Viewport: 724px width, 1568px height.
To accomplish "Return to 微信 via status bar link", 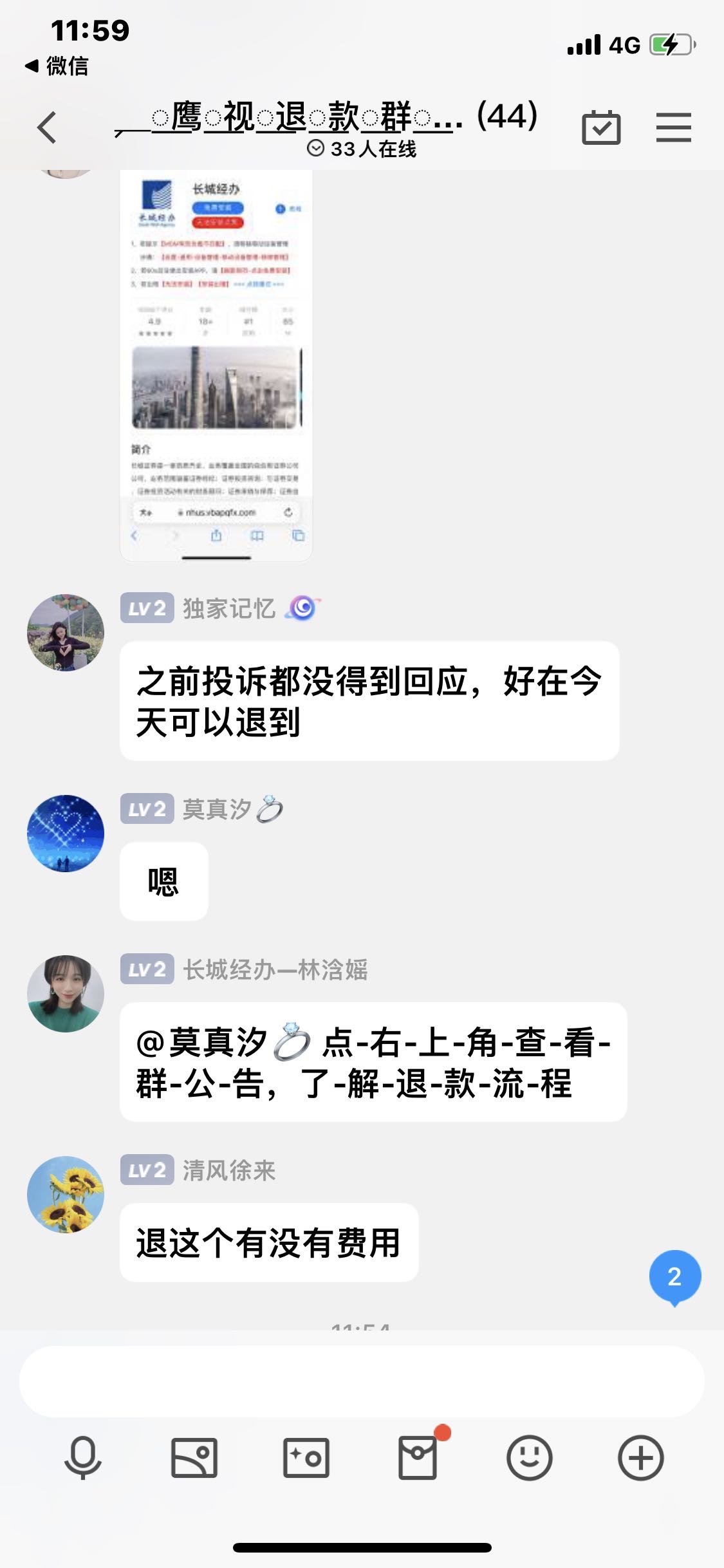I will tap(57, 66).
